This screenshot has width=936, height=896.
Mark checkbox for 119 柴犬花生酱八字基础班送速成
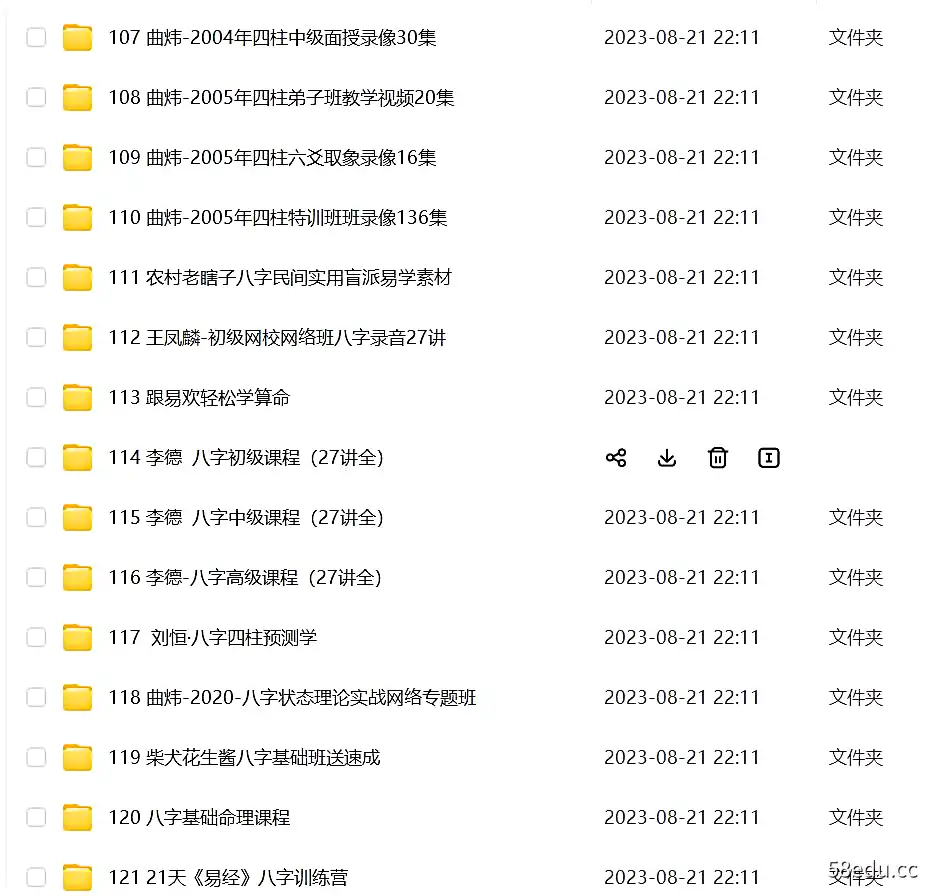pyautogui.click(x=36, y=758)
